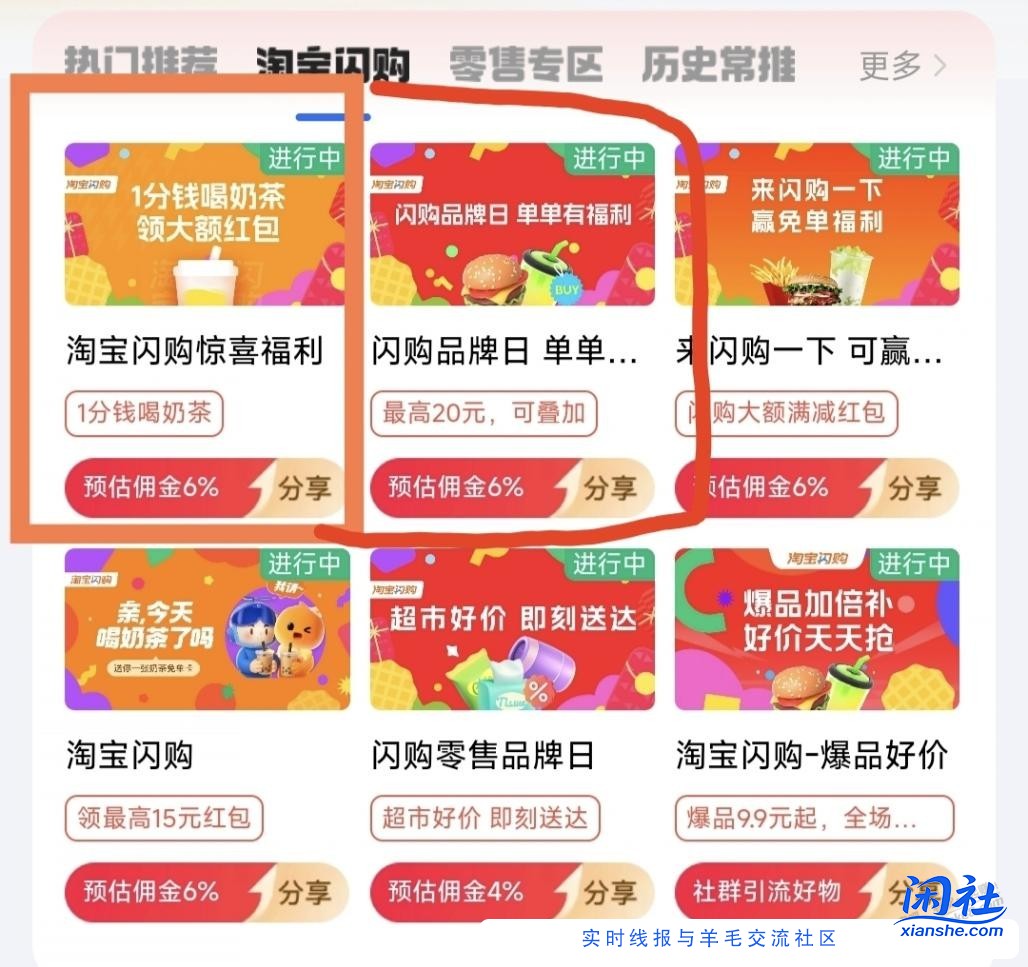
Task: Open the 淘宝闪购惊喜福利 activity card
Action: tap(207, 224)
